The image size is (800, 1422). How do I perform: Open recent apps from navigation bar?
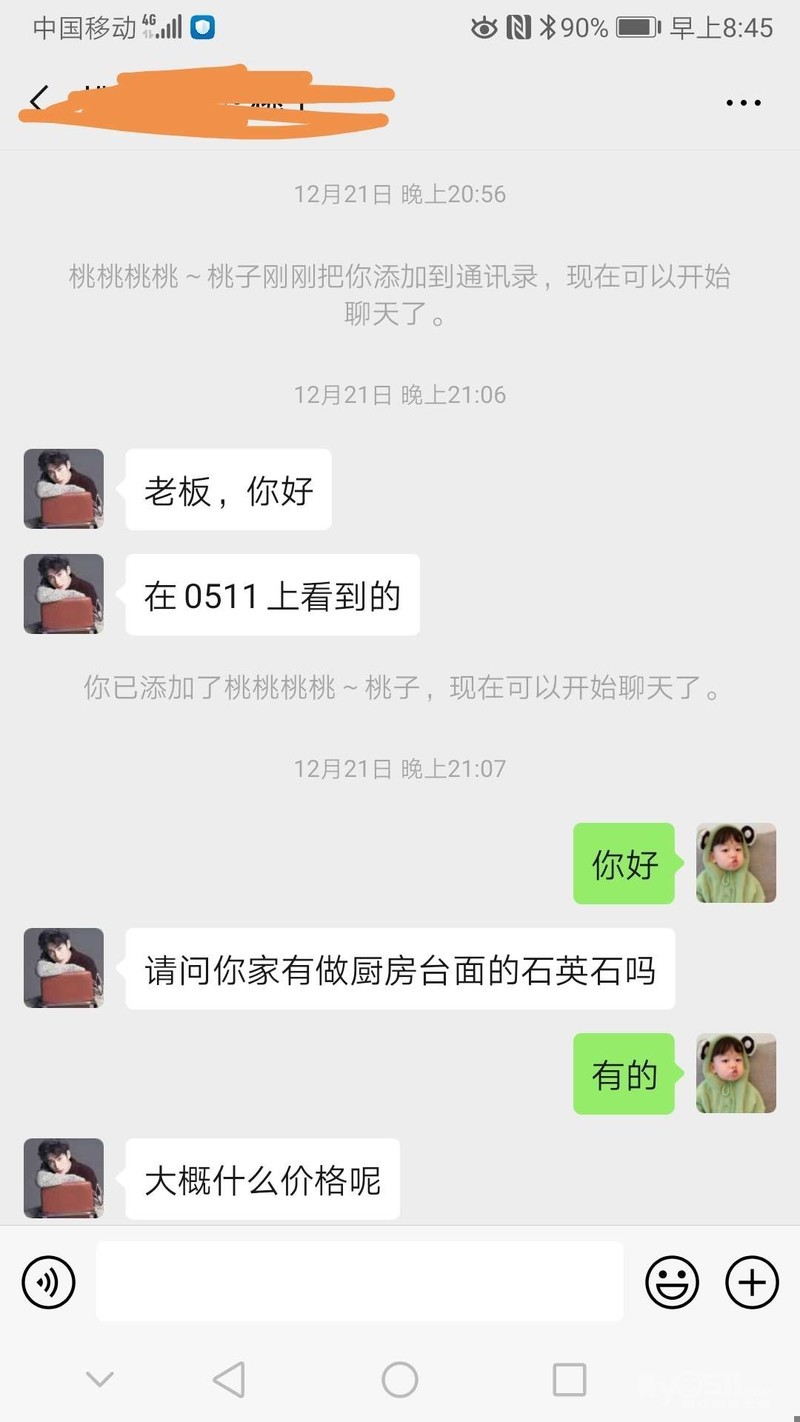(569, 1380)
